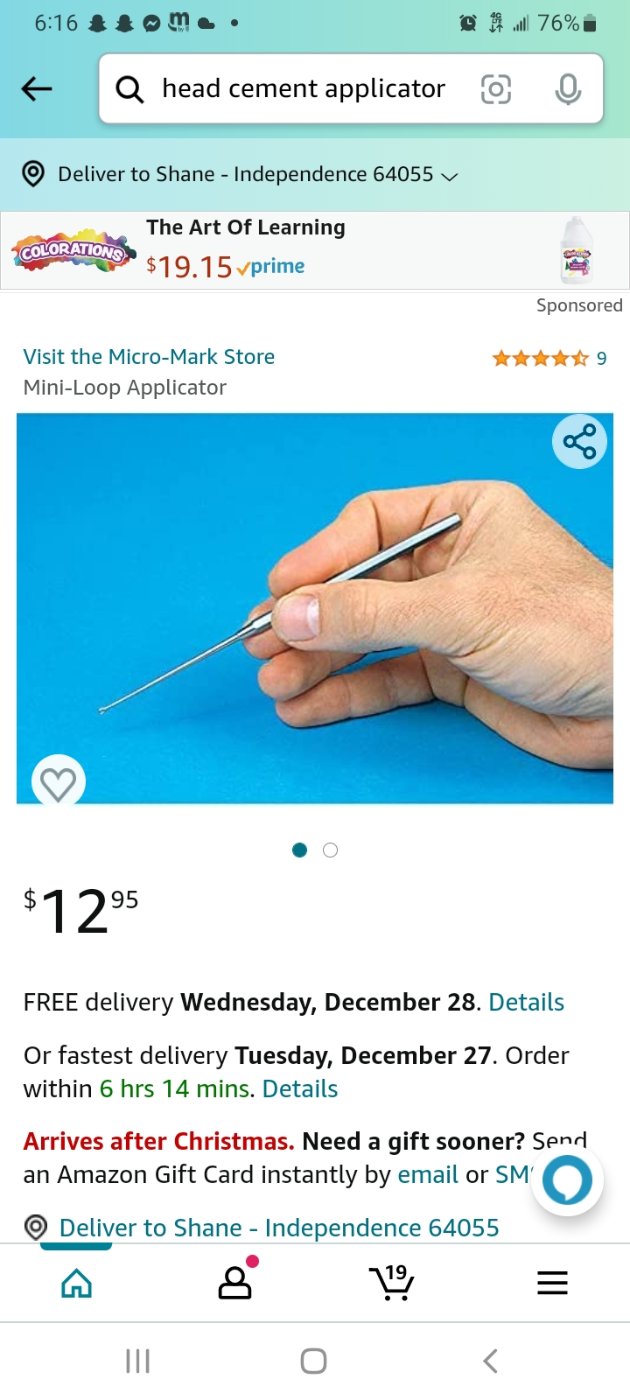This screenshot has height=1400, width=630.
Task: Start voice search with microphone
Action: [567, 90]
